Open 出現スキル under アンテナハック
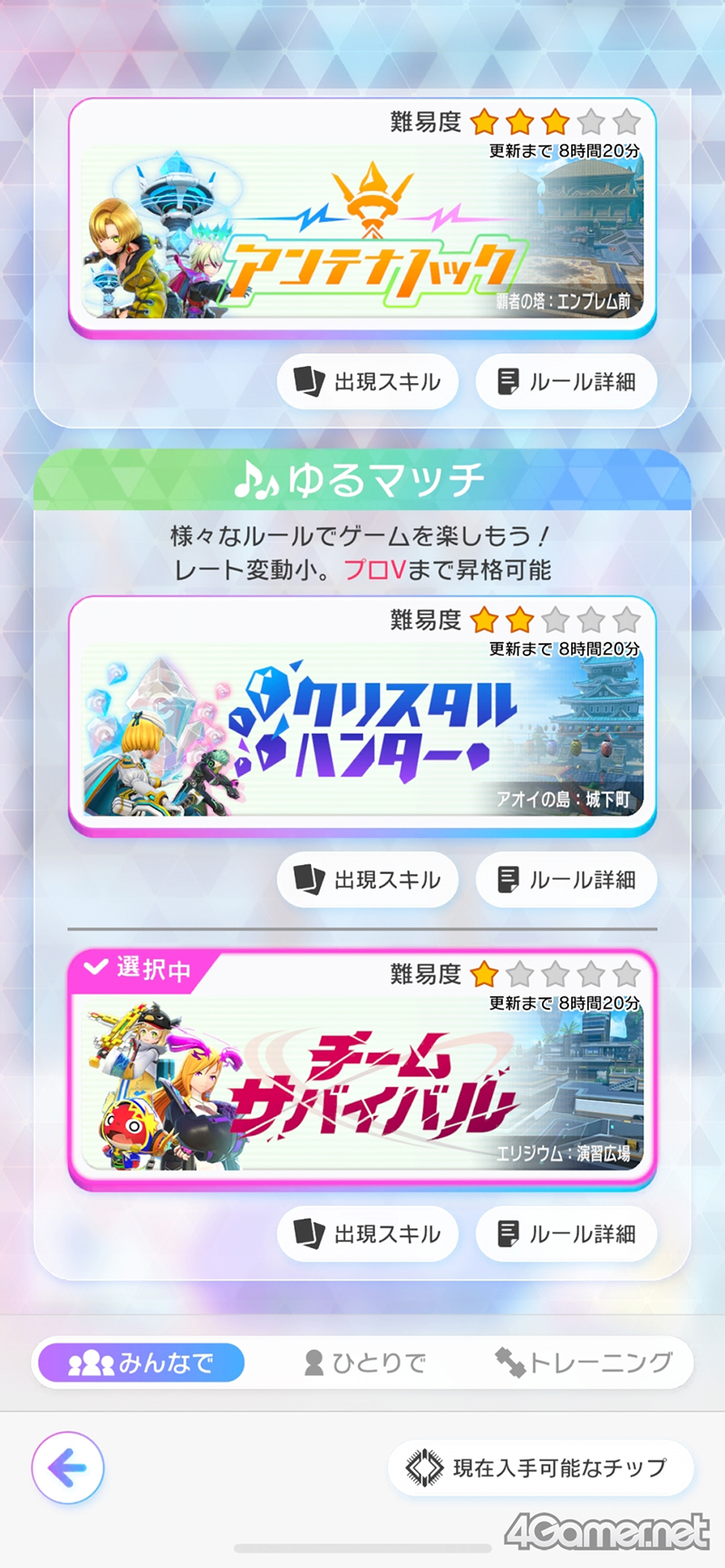The height and width of the screenshot is (1568, 725). [x=367, y=381]
